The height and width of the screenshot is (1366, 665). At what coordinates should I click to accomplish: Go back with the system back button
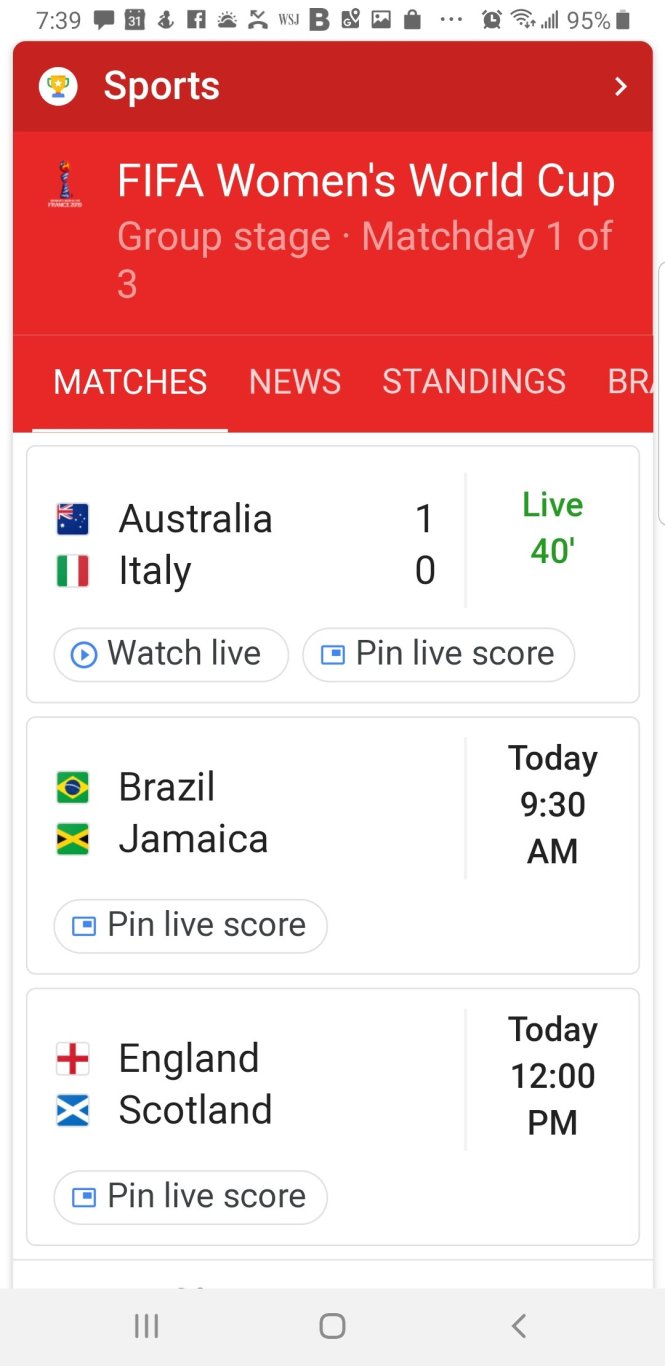(x=518, y=1326)
